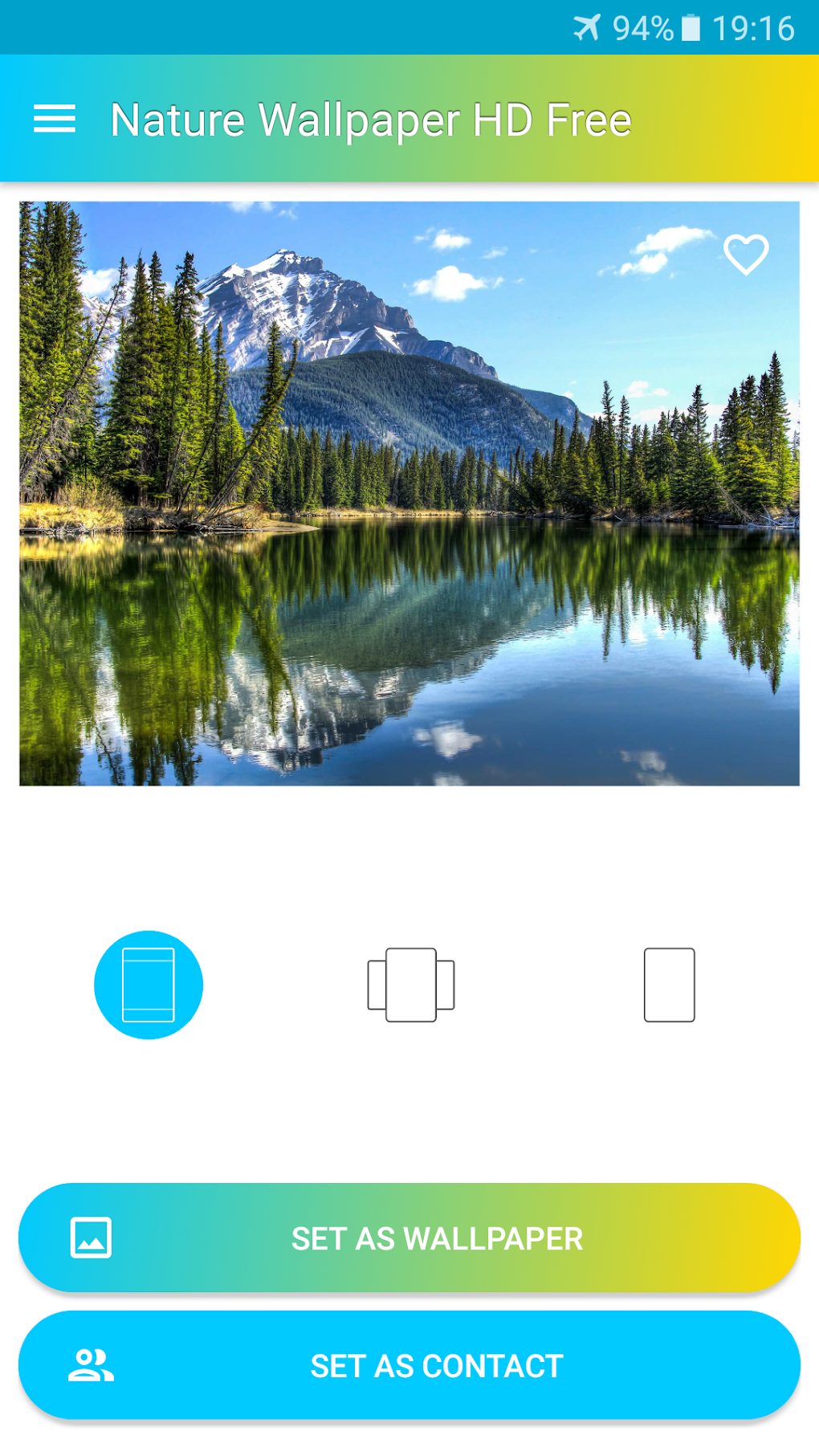Open the hamburger navigation menu
The width and height of the screenshot is (819, 1456).
click(55, 119)
